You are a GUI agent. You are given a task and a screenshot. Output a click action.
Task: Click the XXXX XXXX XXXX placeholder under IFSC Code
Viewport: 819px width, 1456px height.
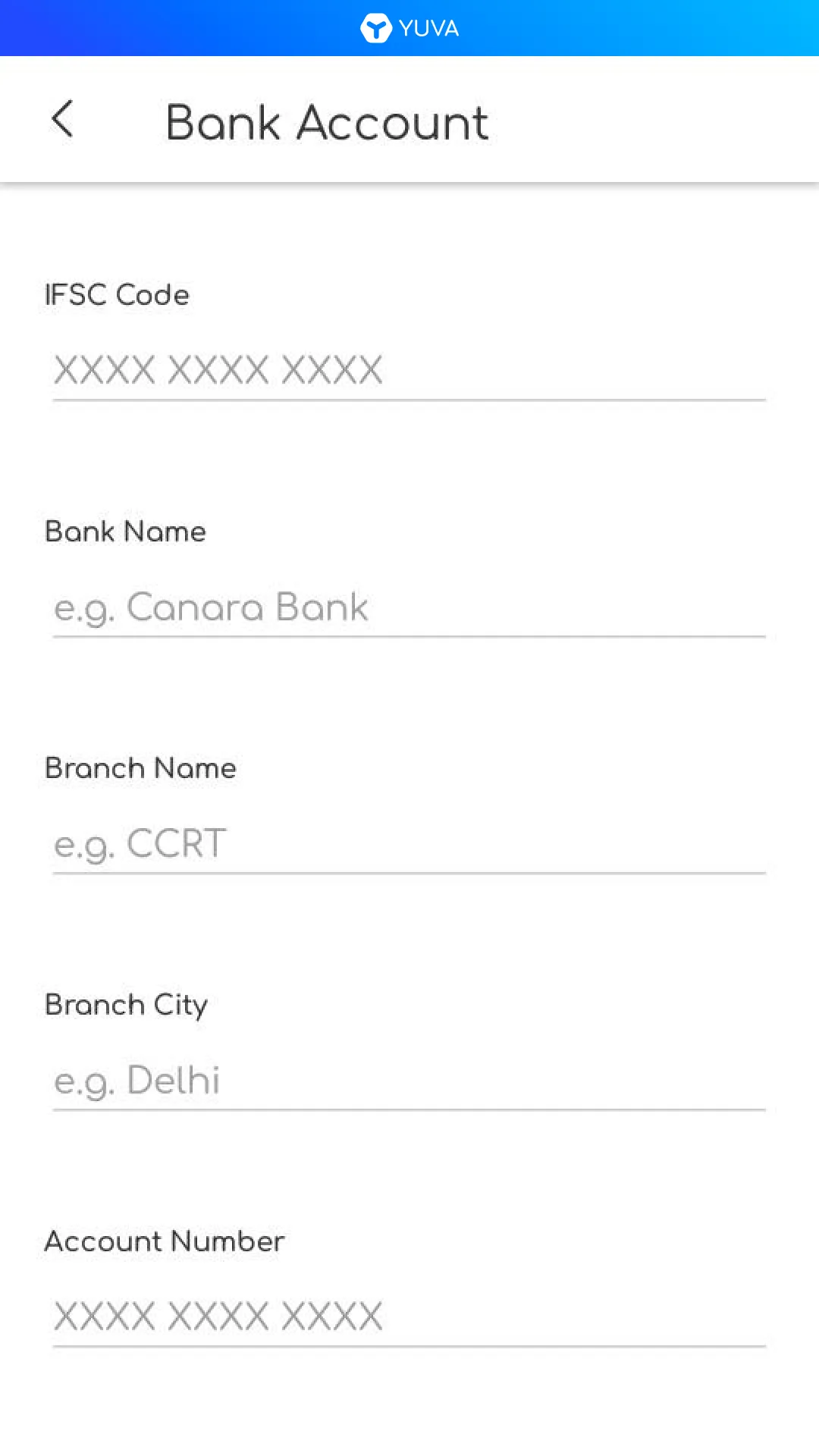click(217, 369)
